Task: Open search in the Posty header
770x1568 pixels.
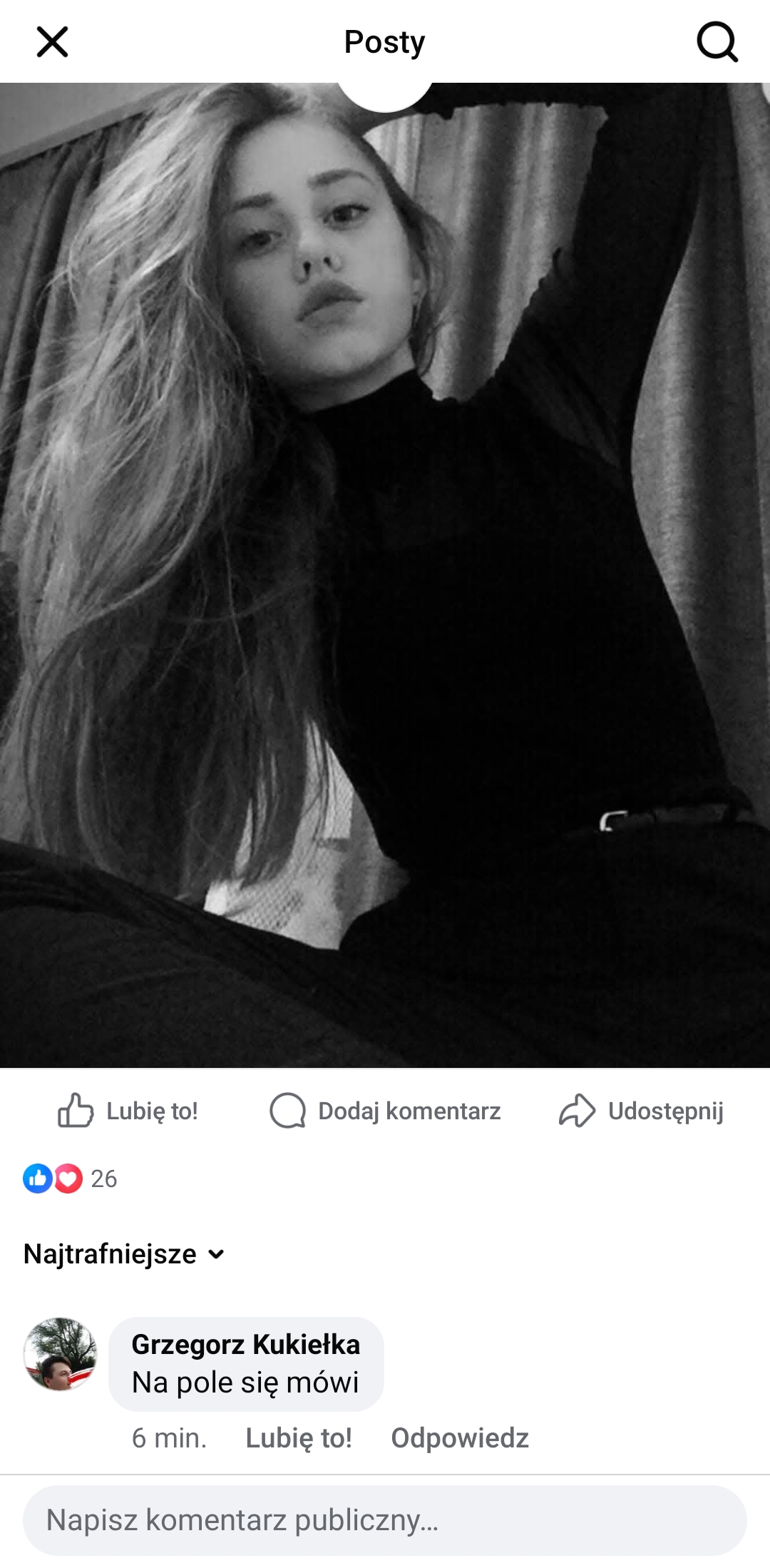Action: [x=717, y=42]
